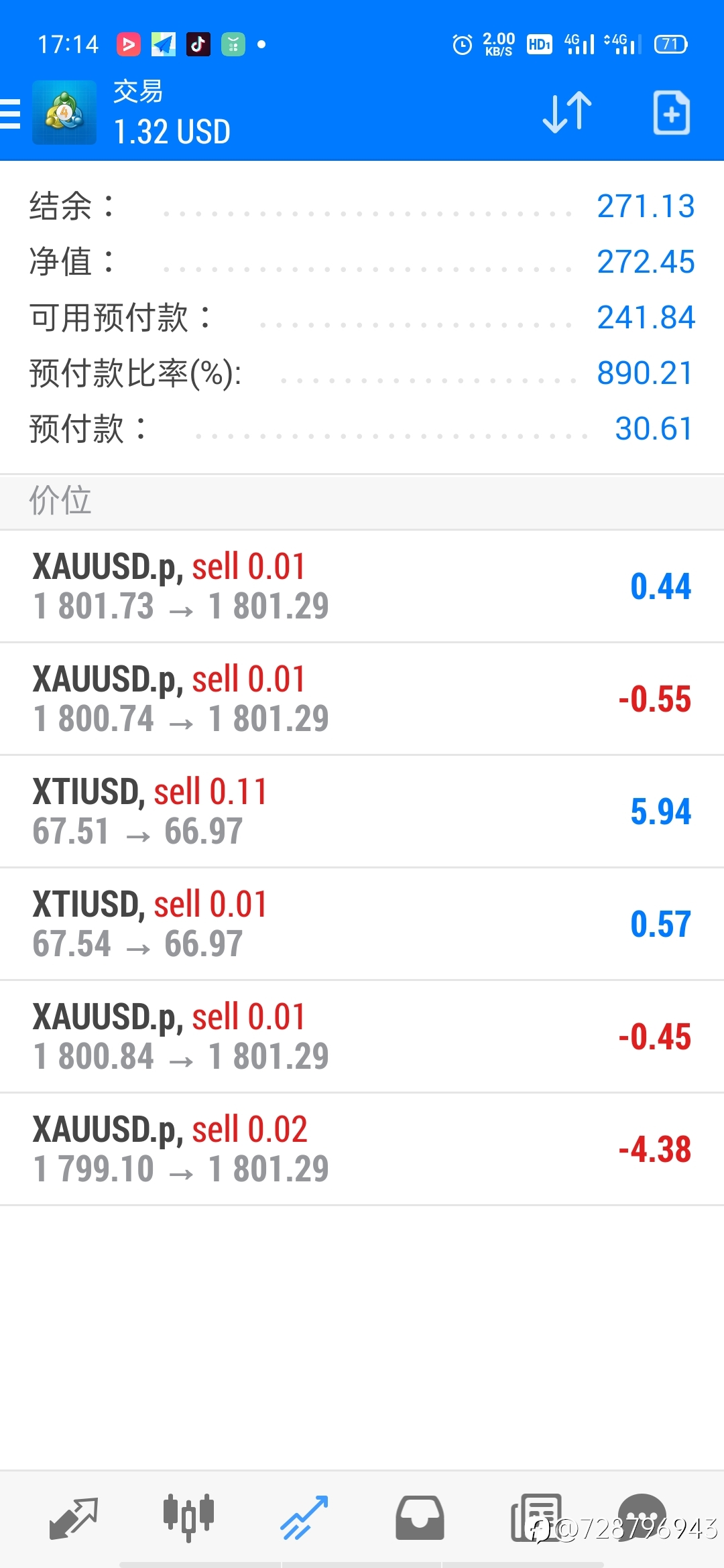
Task: Open the hamburger drawer menu
Action: click(10, 113)
